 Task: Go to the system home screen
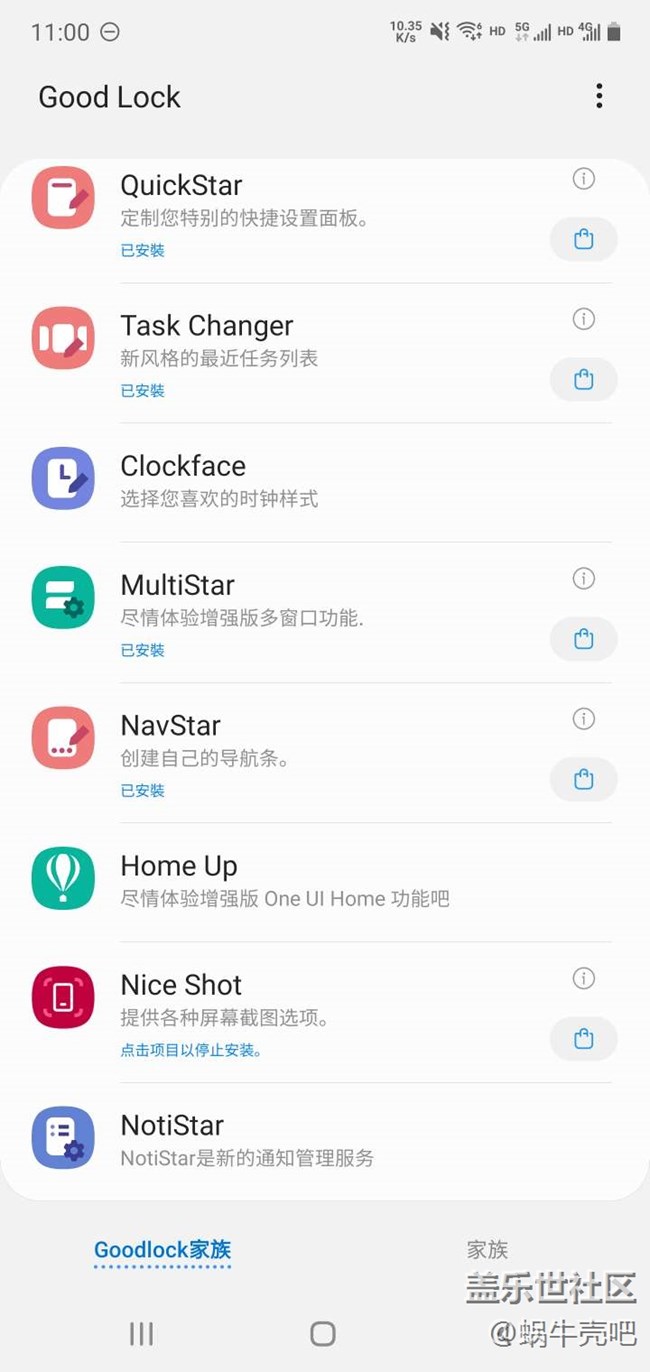click(x=323, y=1333)
